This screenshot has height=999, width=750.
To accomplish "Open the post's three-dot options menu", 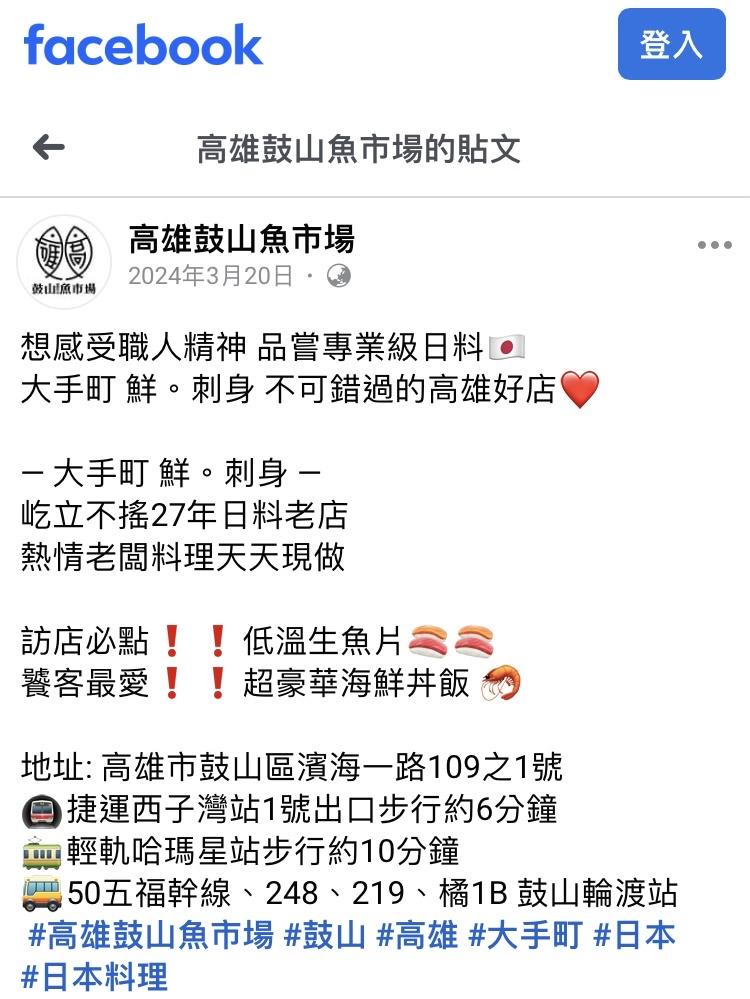I will point(714,246).
